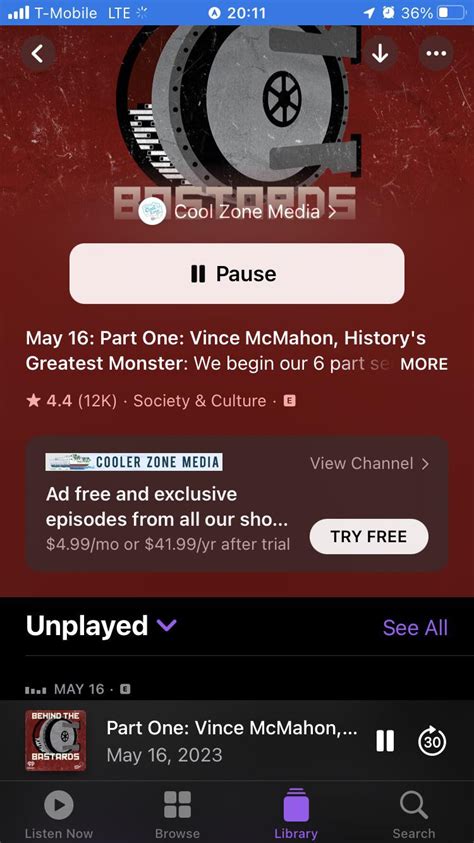Screen dimensions: 474x843
Task: Go to the Search tab
Action: click(414, 814)
